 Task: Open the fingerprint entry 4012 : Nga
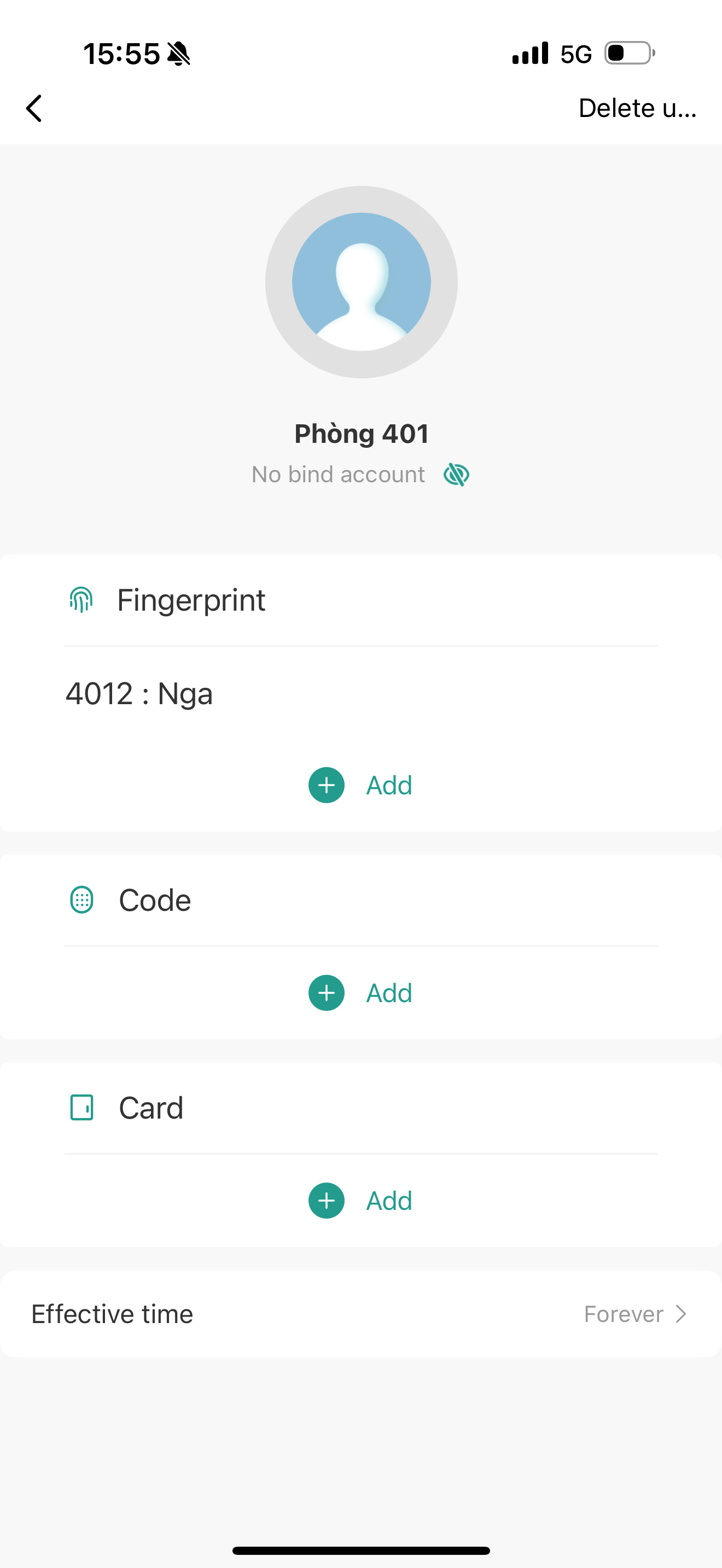[x=140, y=694]
